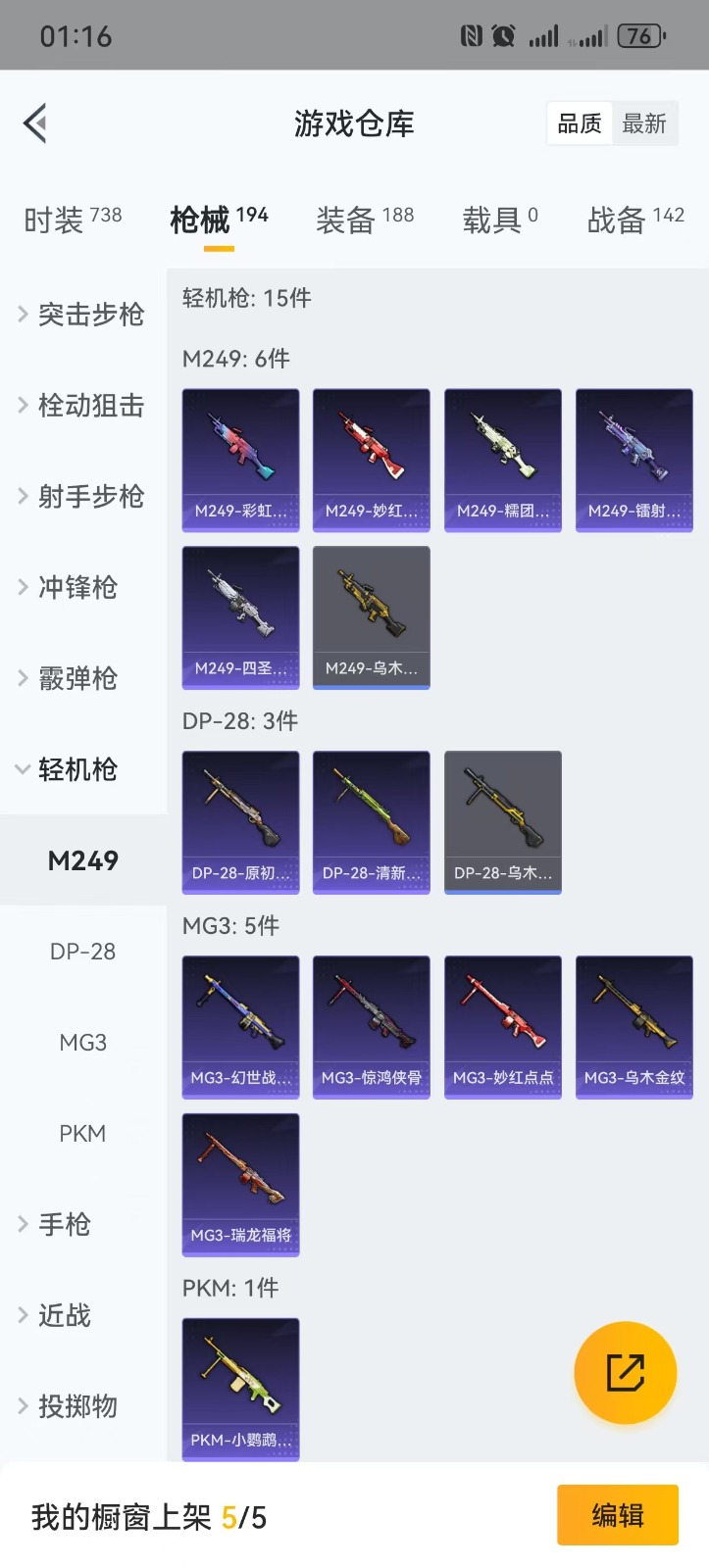
Task: Expand the 冲锋枪 category
Action: [x=76, y=588]
